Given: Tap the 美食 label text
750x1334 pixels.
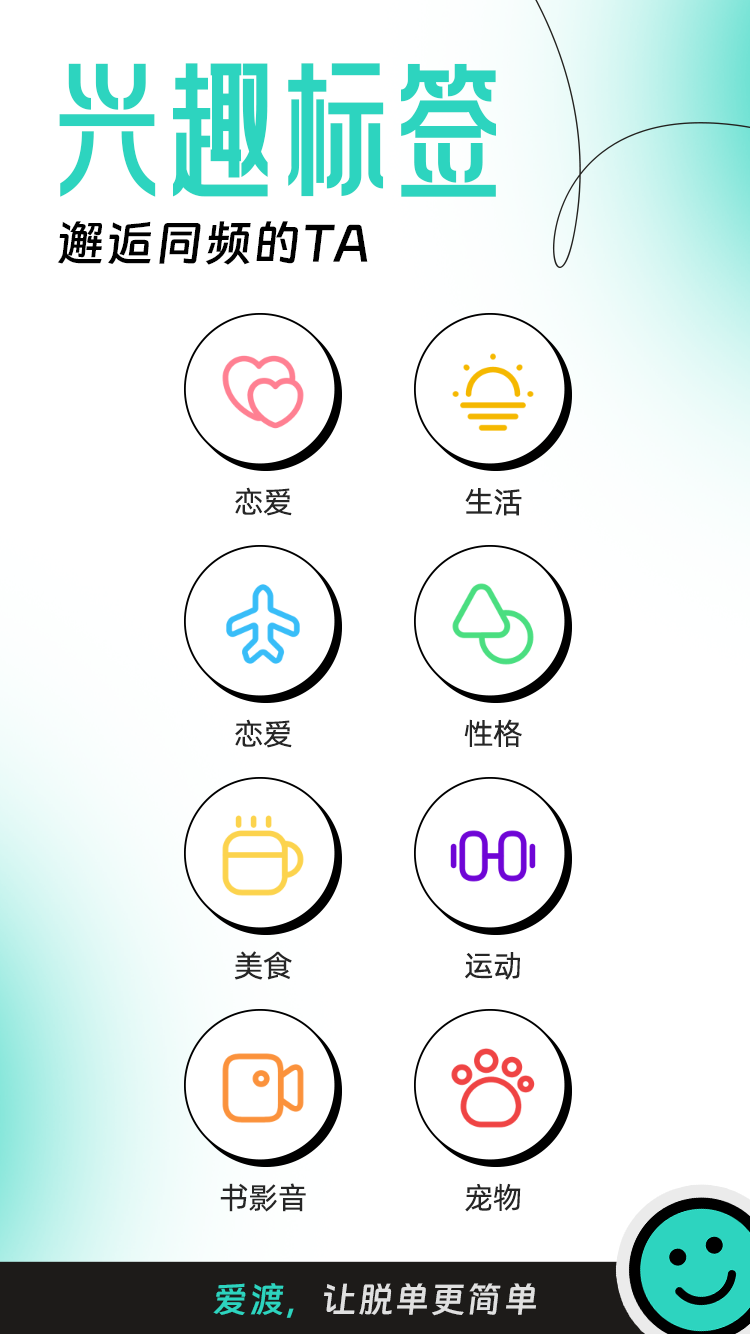Looking at the screenshot, I should pos(262,967).
